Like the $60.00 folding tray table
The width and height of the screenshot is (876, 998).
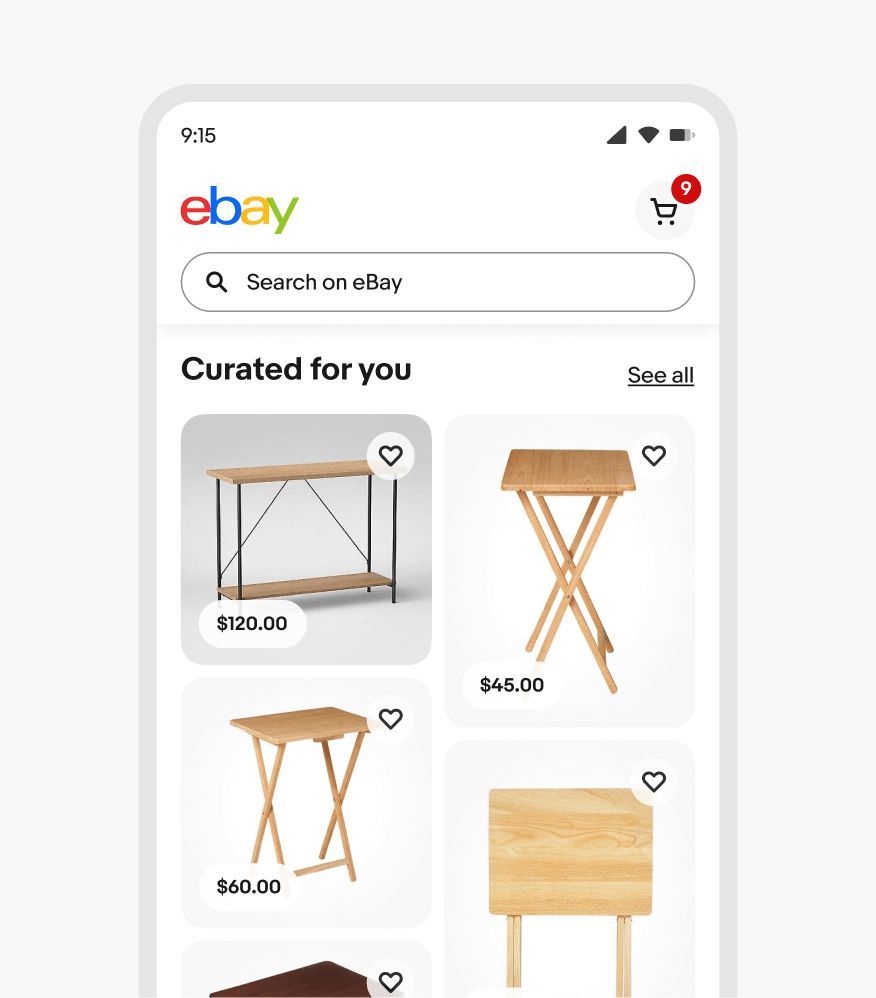point(391,719)
